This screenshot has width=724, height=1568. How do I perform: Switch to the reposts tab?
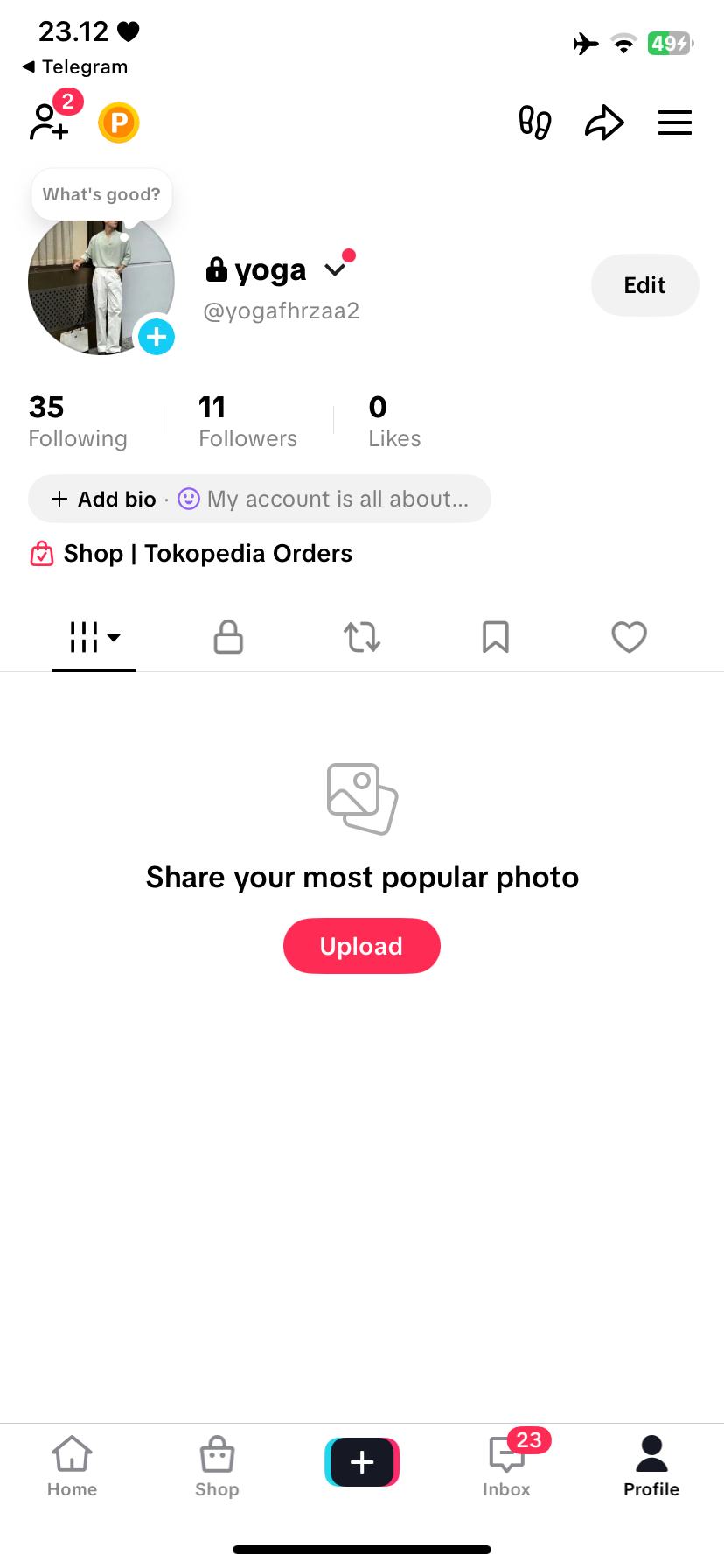click(x=362, y=637)
